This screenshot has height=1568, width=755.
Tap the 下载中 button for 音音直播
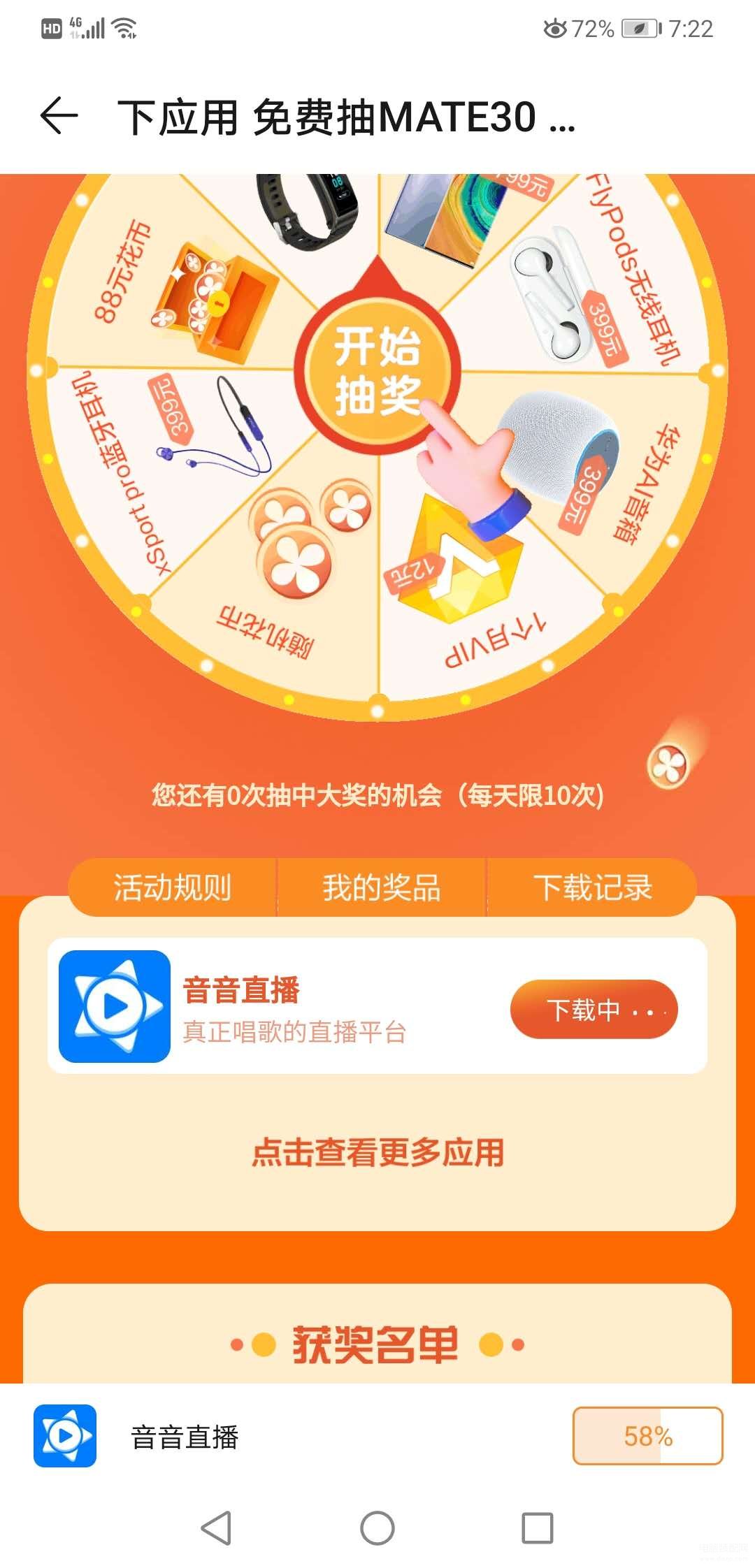pos(594,1010)
